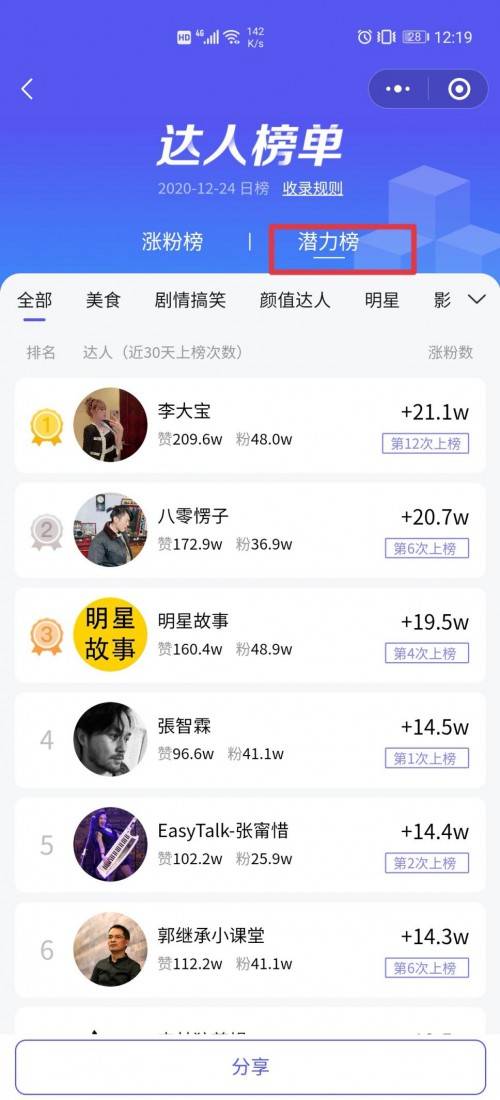Filter by the 美食 category
Viewport: 500px width, 1100px height.
[x=103, y=301]
